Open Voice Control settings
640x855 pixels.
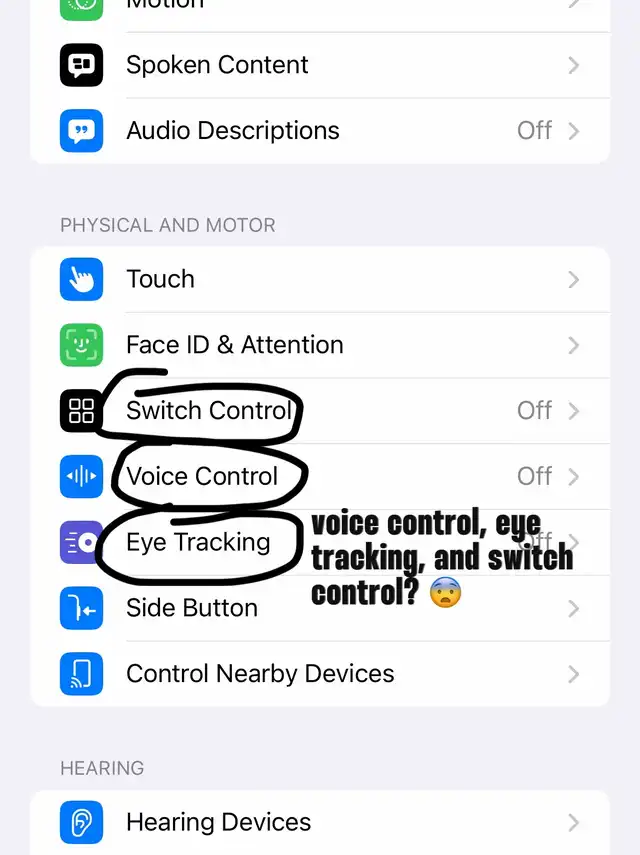[x=202, y=477]
